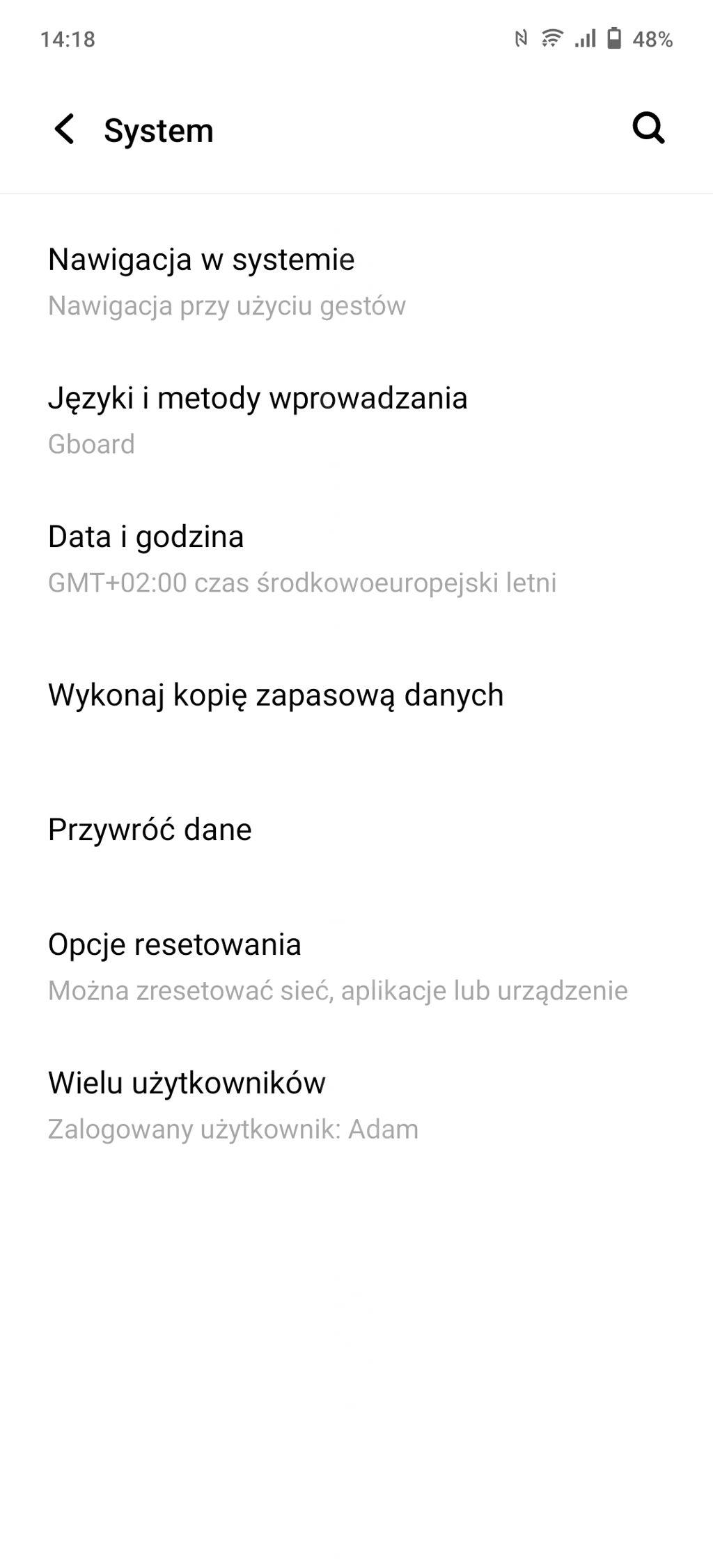Go back from System settings
713x1568 pixels.
click(x=65, y=129)
